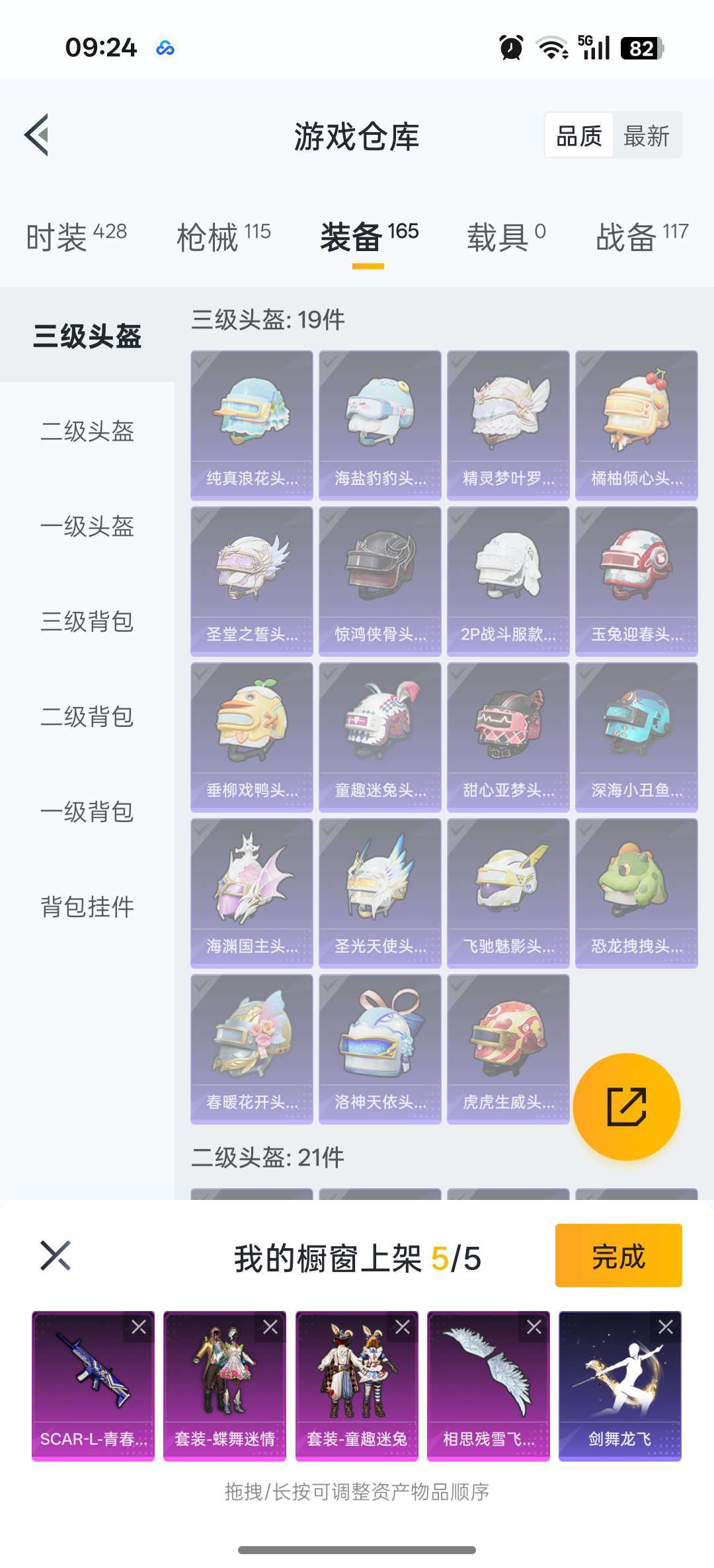
Task: Confirm showcase with 完成
Action: tap(618, 1255)
